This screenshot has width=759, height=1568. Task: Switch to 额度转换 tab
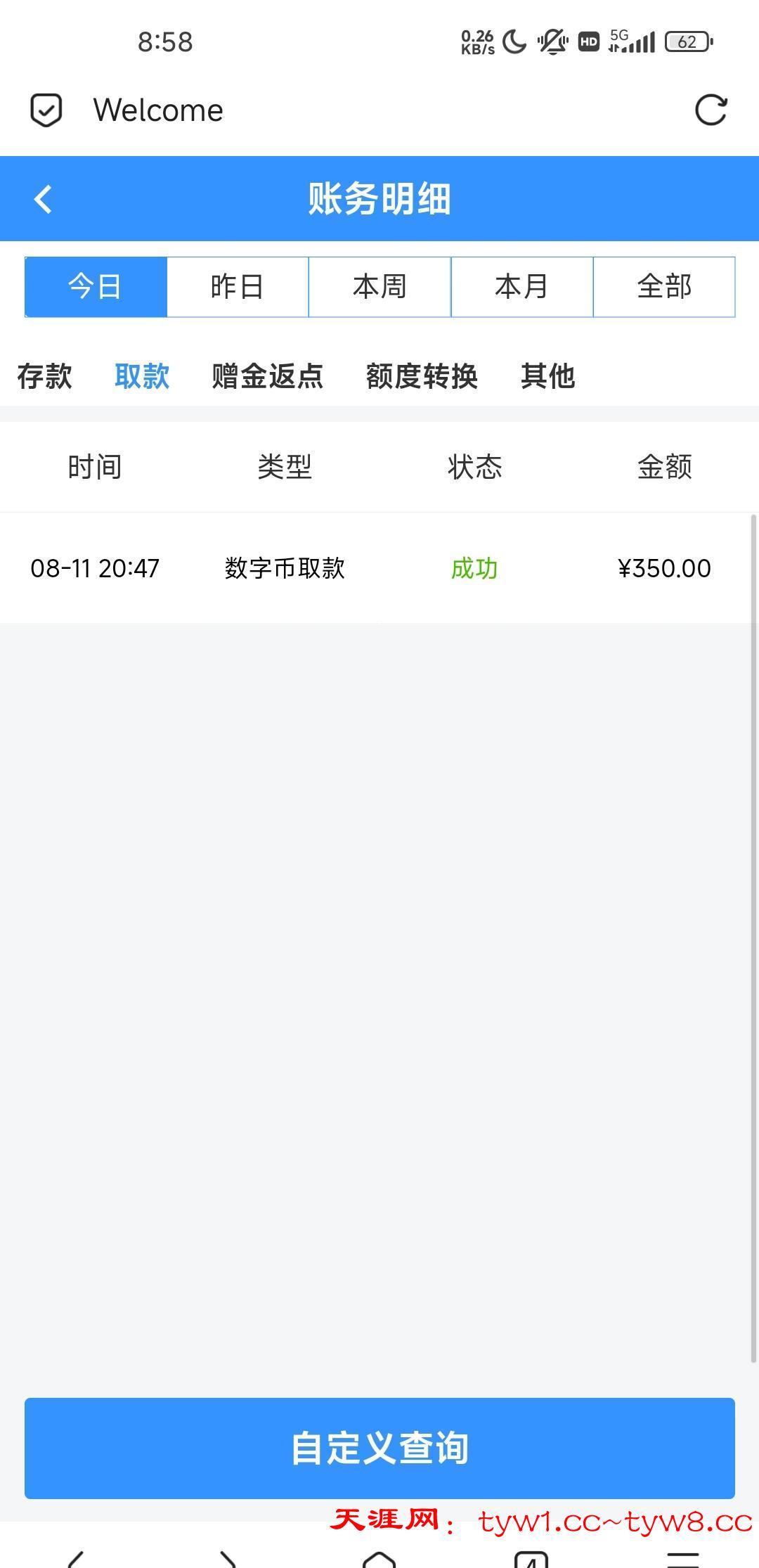coord(422,376)
